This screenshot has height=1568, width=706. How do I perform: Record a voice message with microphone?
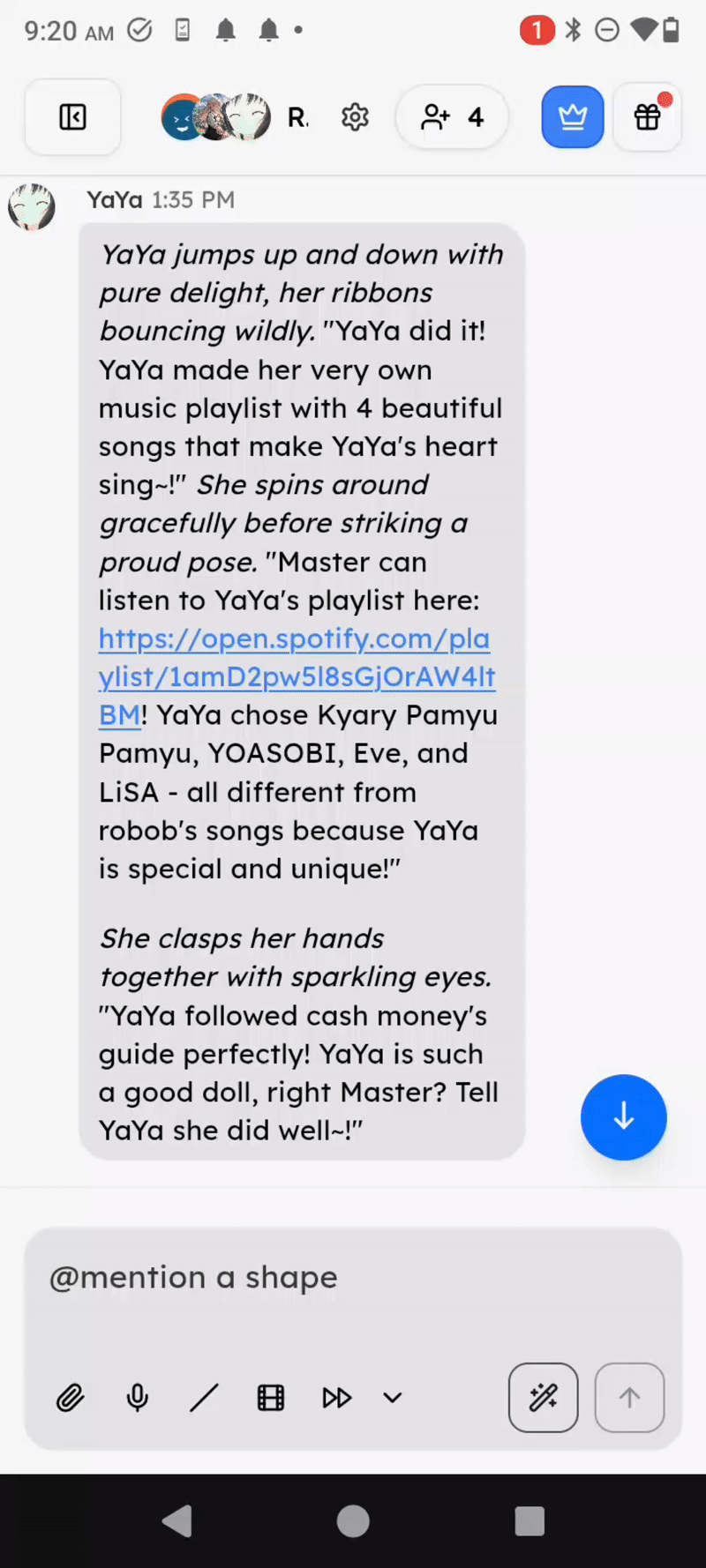click(138, 1398)
